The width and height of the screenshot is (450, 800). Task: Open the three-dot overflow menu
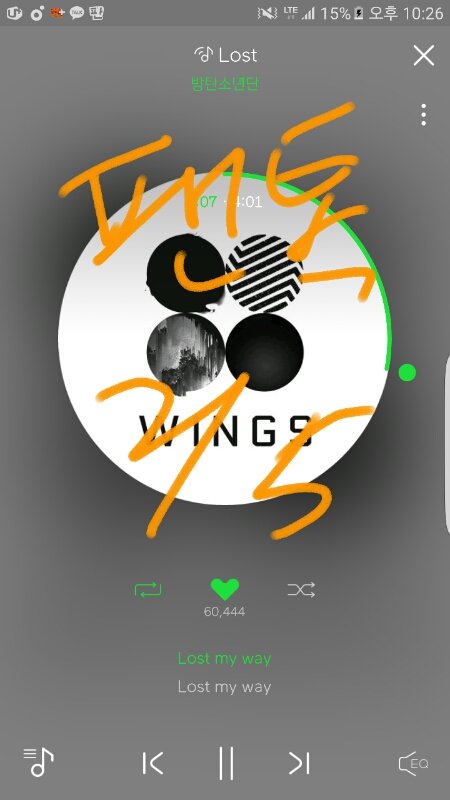click(x=423, y=115)
